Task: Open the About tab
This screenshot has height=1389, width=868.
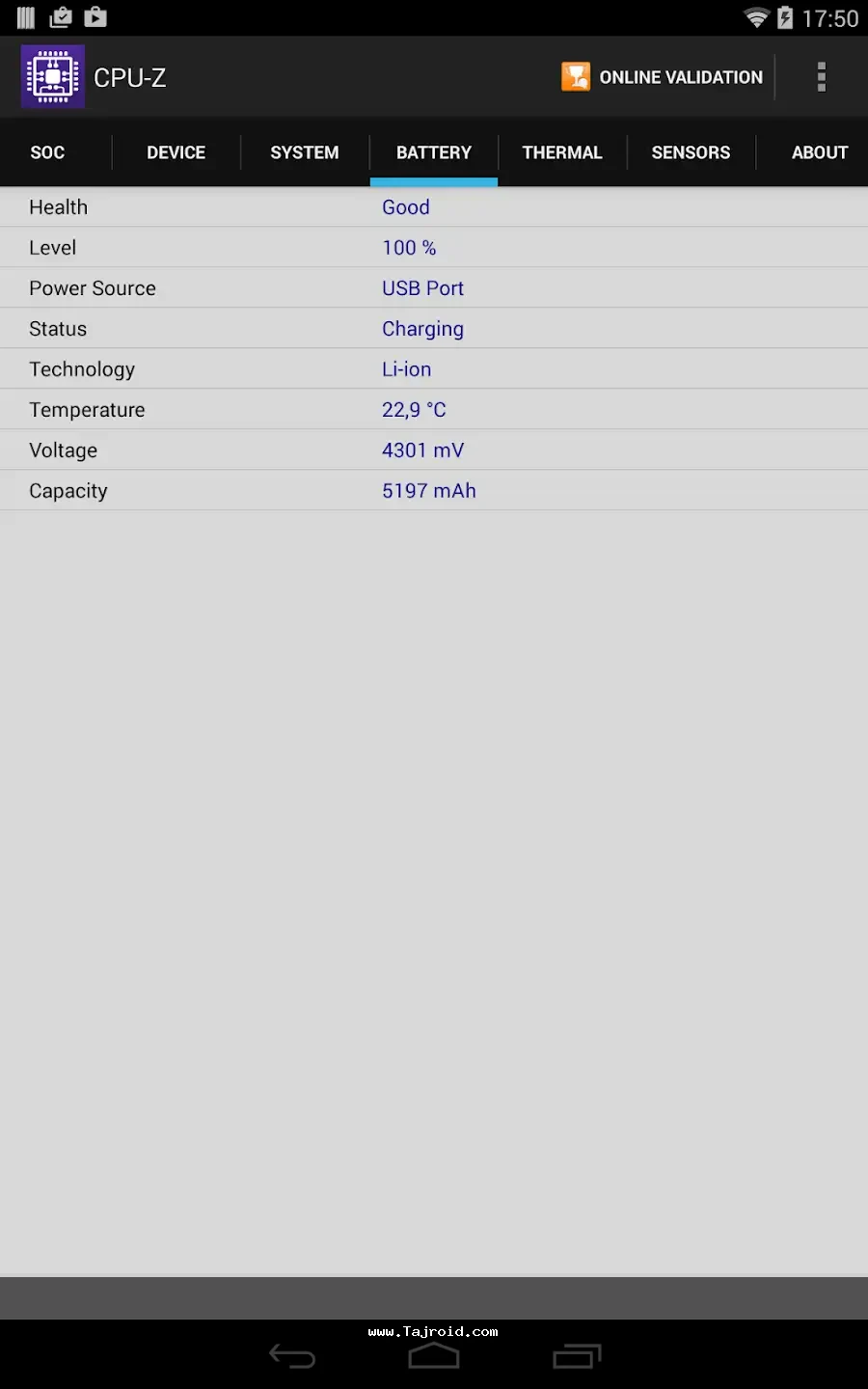Action: pos(819,152)
